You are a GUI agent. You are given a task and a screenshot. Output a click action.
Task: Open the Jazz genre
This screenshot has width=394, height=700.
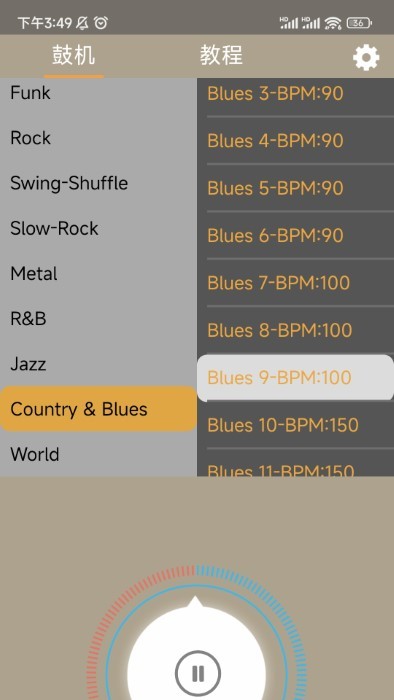98,364
